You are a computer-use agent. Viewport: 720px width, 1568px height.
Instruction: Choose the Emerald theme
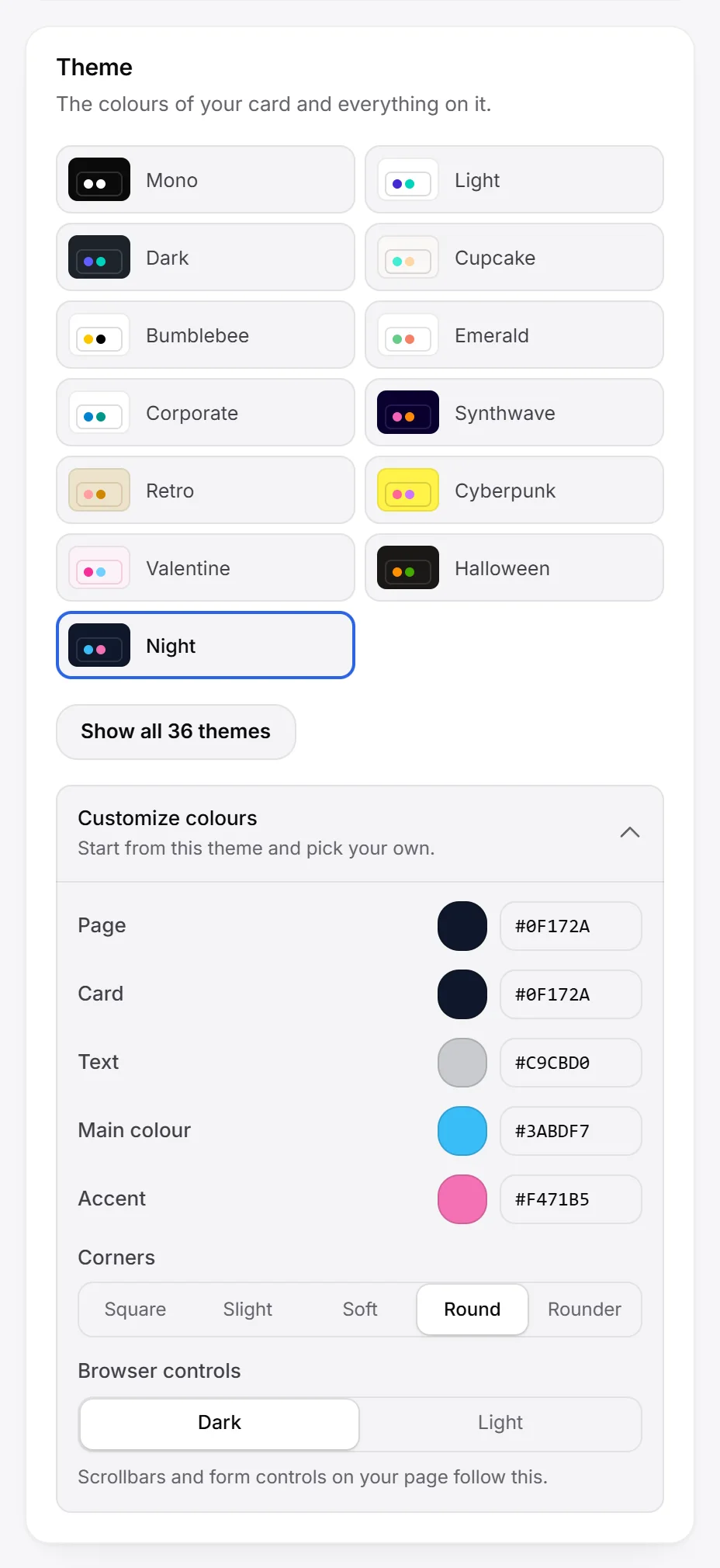pyautogui.click(x=514, y=335)
